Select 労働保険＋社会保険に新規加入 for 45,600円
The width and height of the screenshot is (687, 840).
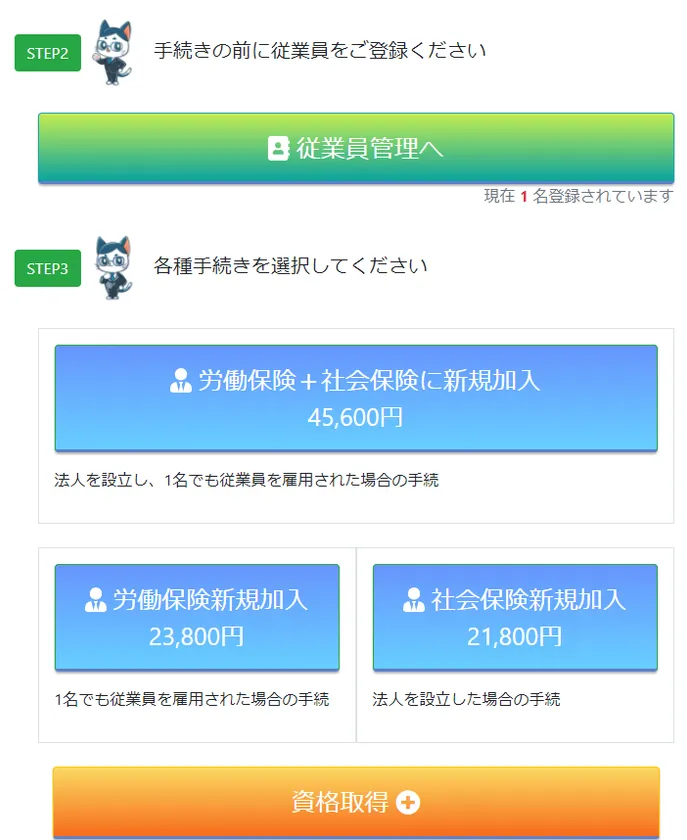[x=356, y=398]
